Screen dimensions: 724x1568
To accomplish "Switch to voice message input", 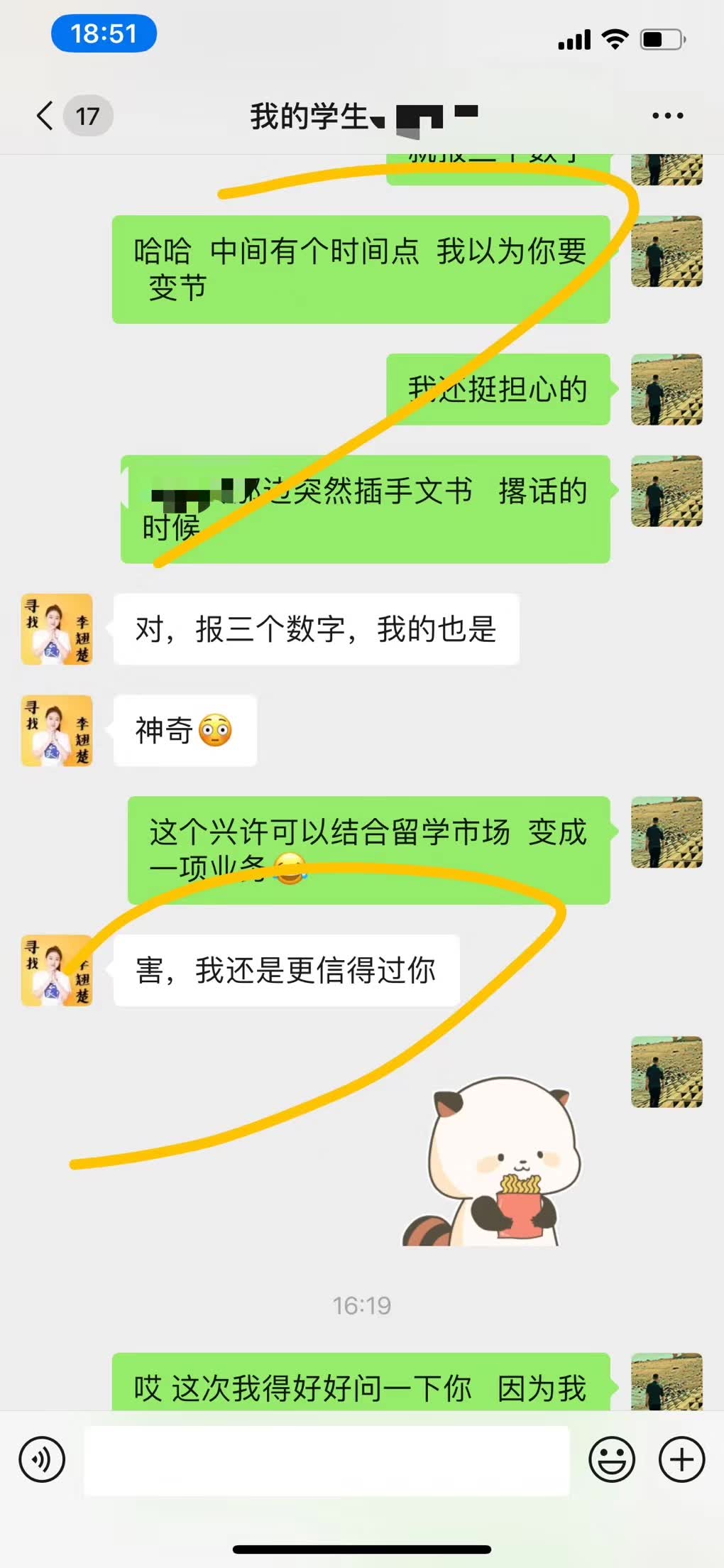I will point(42,1460).
